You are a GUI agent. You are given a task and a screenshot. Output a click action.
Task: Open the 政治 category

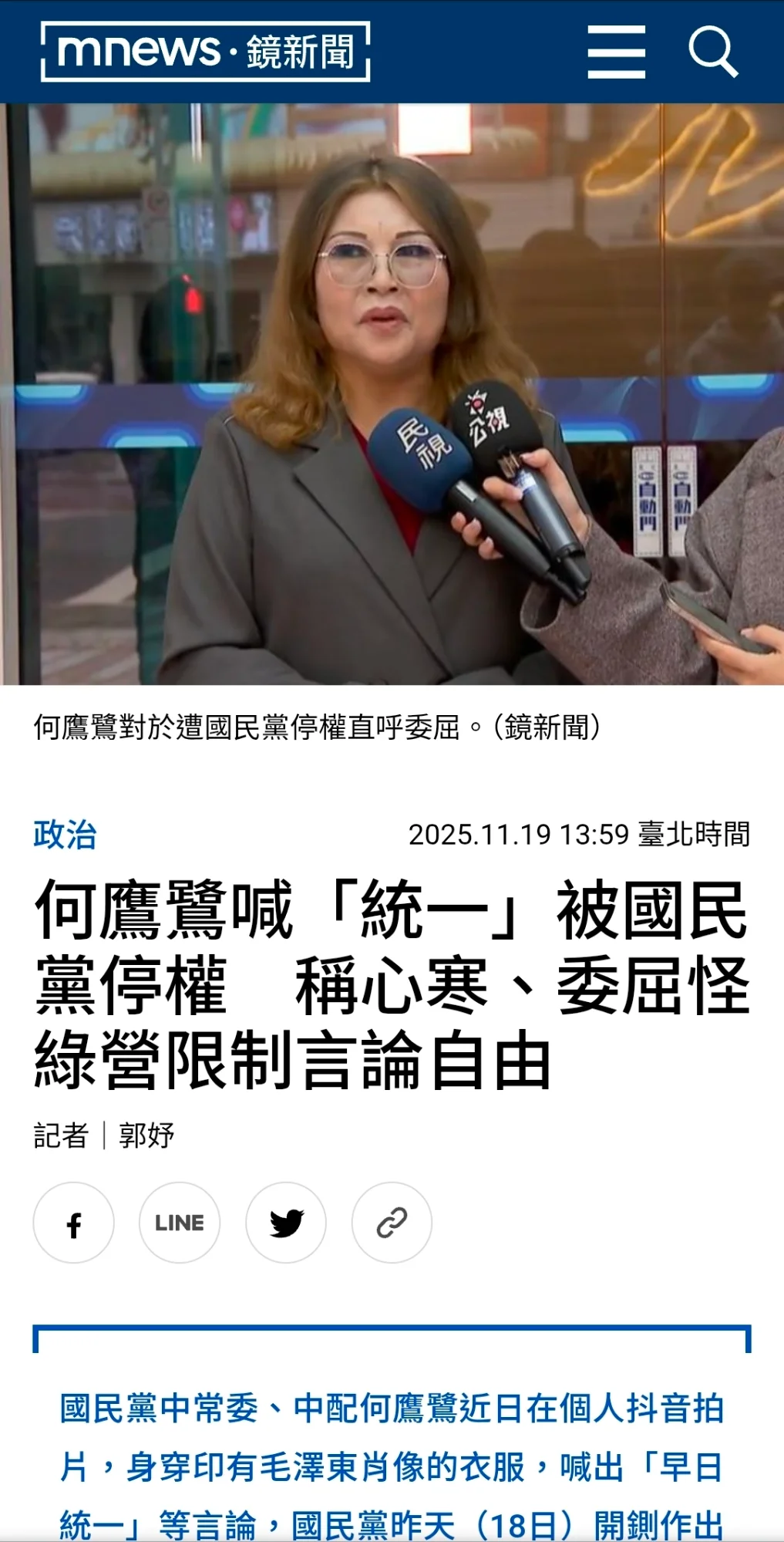(x=65, y=835)
